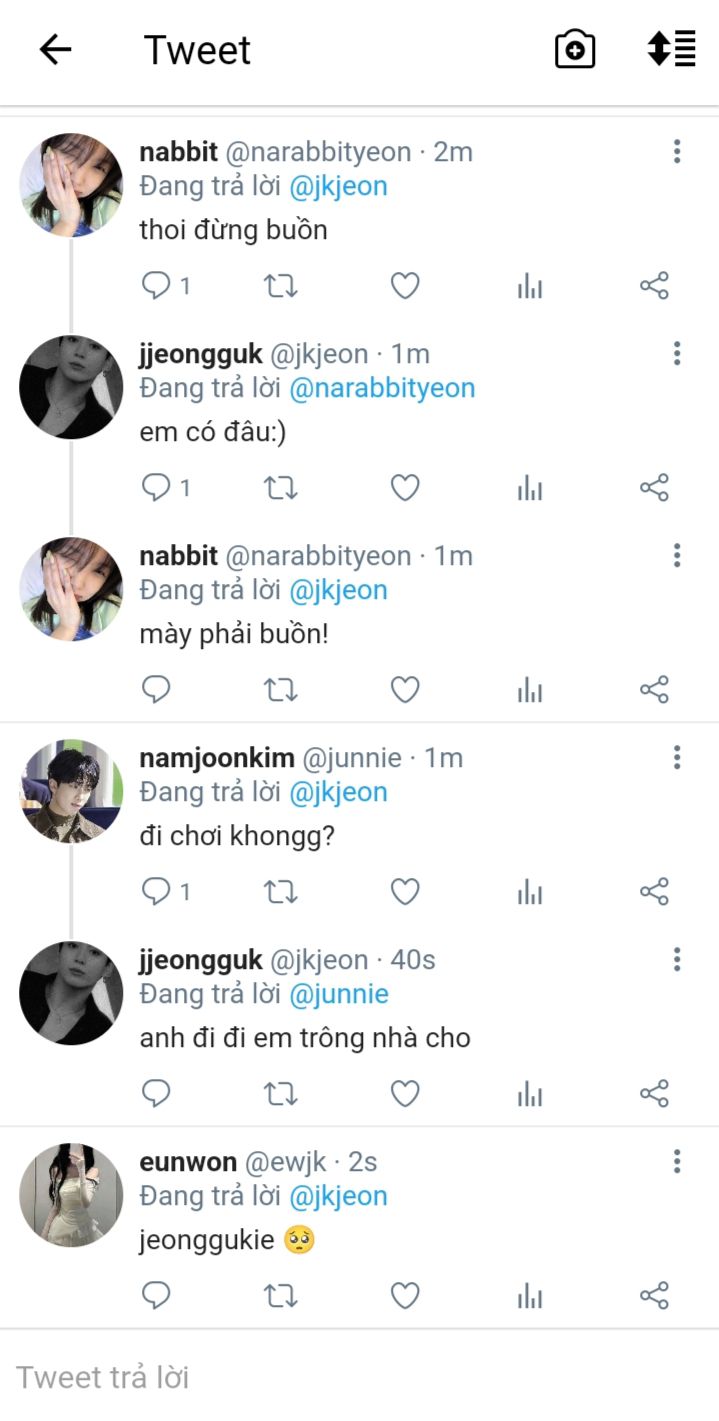Retweet the reply "em có đâu:)"

click(280, 488)
